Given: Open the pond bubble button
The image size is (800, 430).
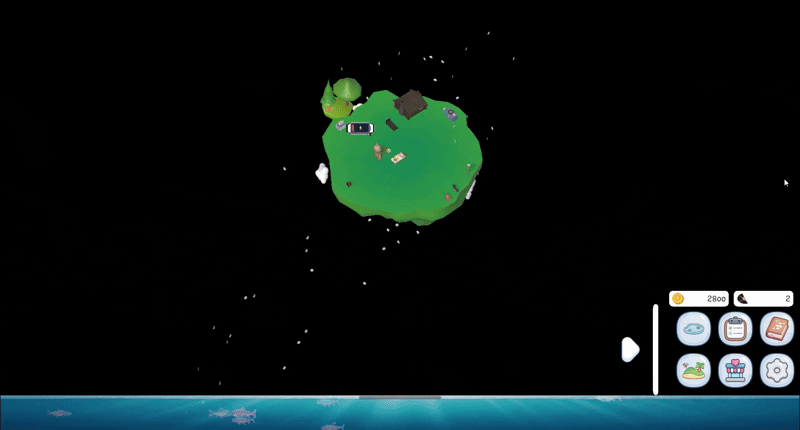Looking at the screenshot, I should 693,328.
